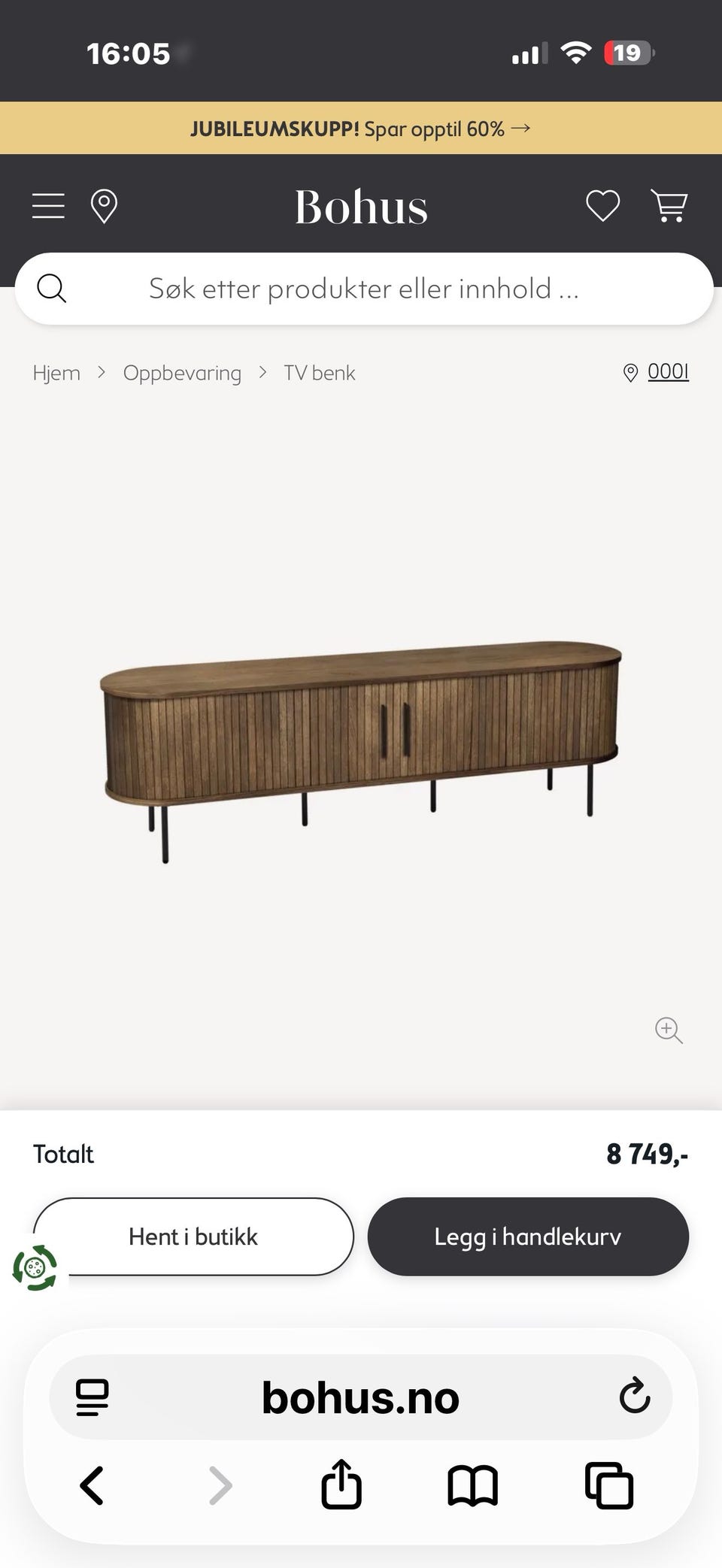
Task: Go back in browser history
Action: click(x=92, y=1485)
